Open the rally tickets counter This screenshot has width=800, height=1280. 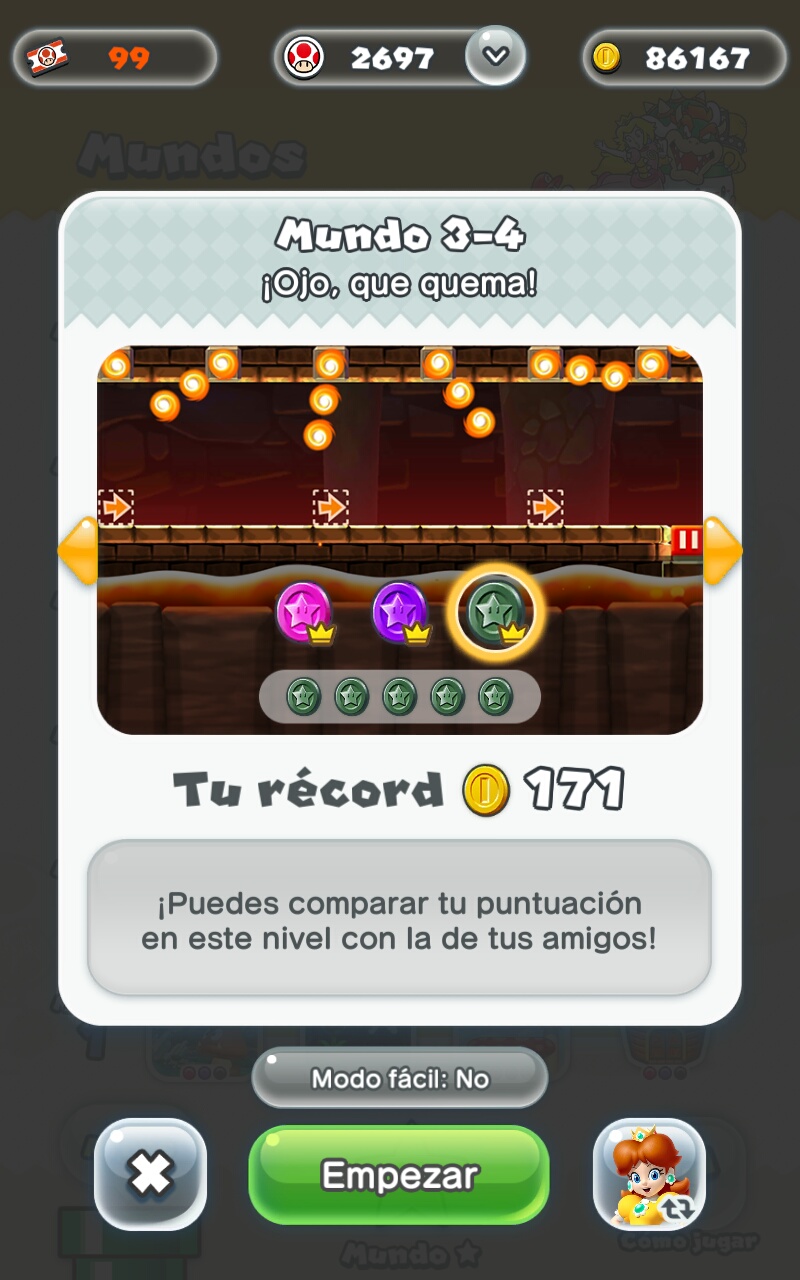(115, 57)
